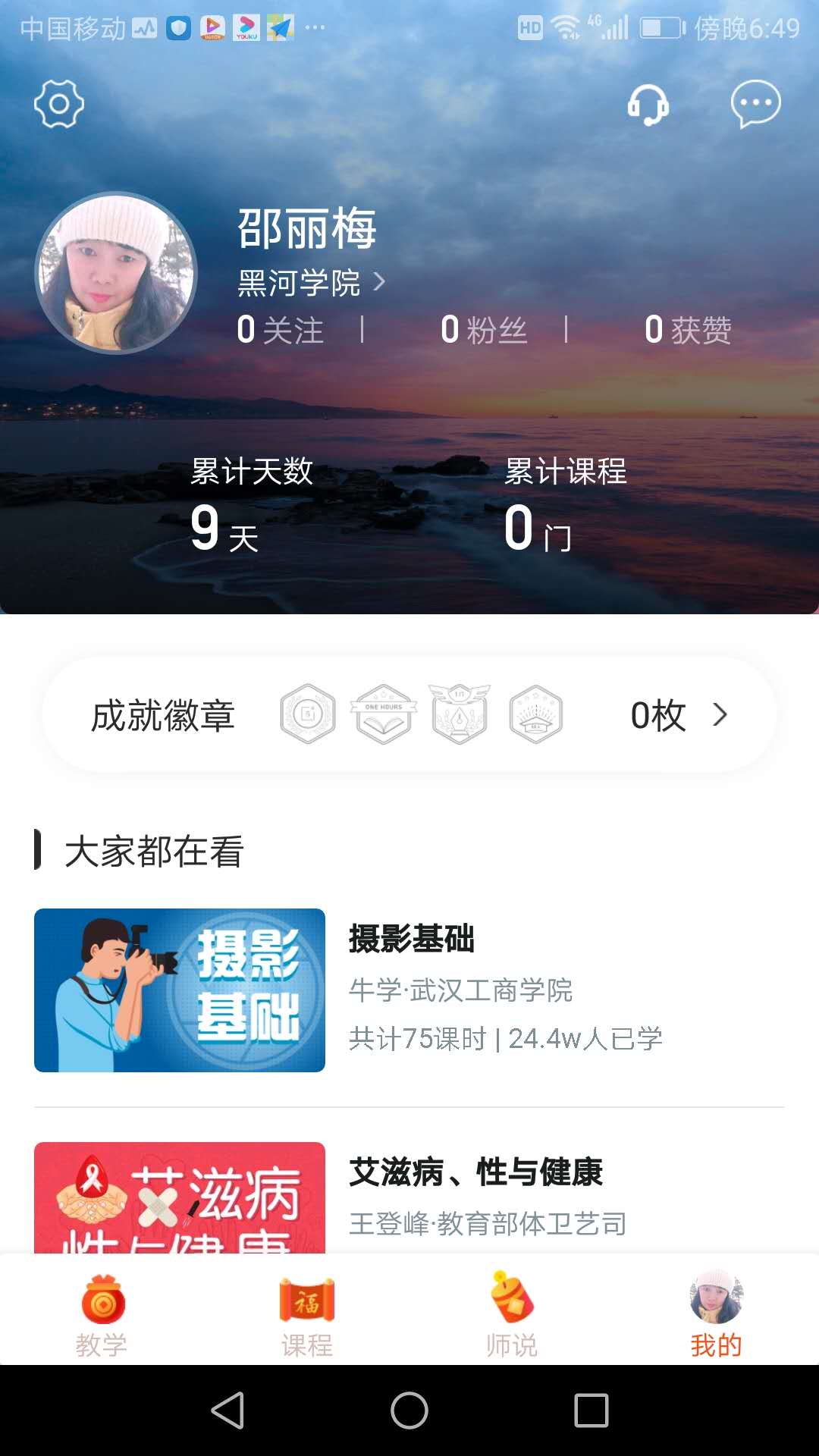Open the settings gear icon
Image resolution: width=819 pixels, height=1456 pixels.
click(59, 104)
